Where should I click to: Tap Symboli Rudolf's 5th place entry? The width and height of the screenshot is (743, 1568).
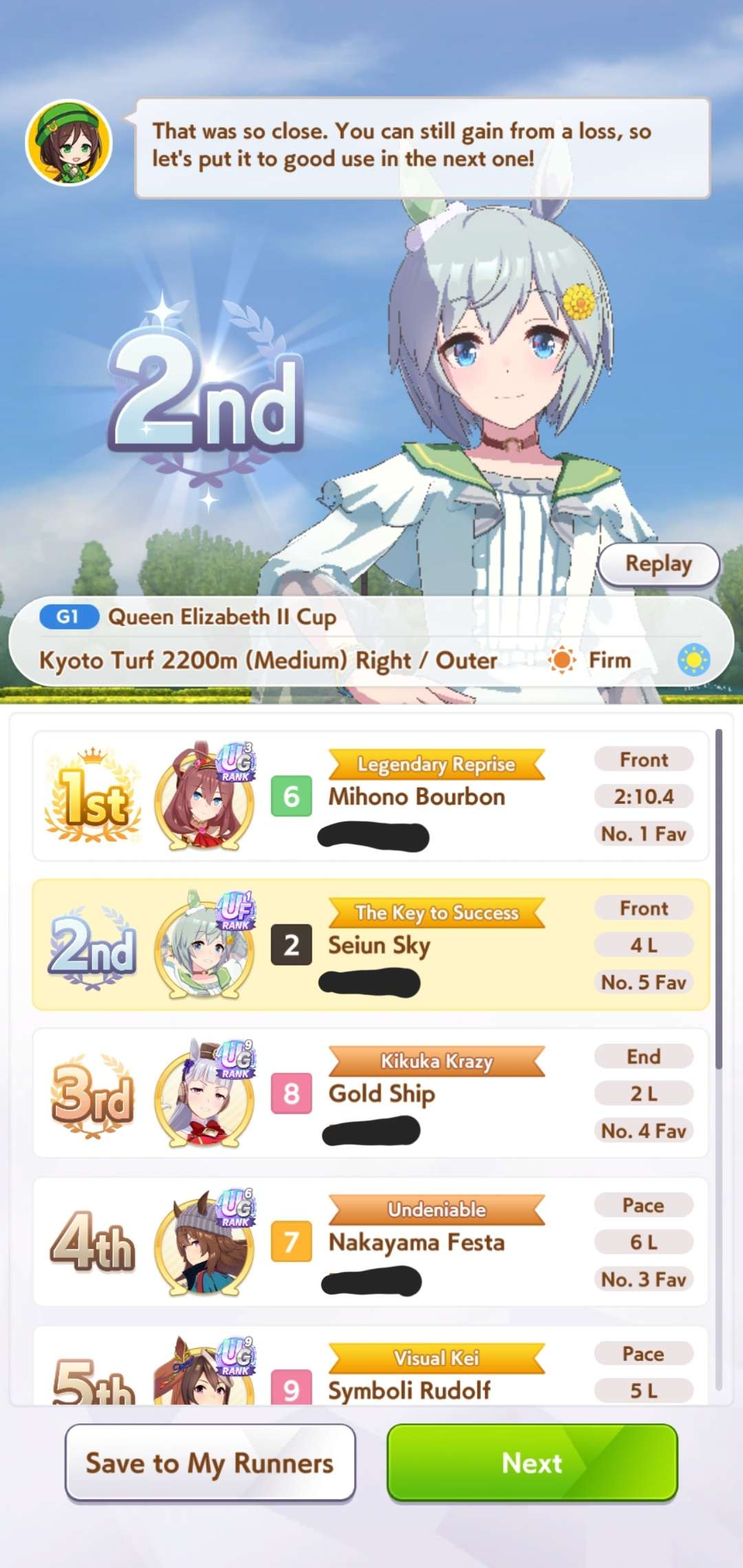point(371,1365)
